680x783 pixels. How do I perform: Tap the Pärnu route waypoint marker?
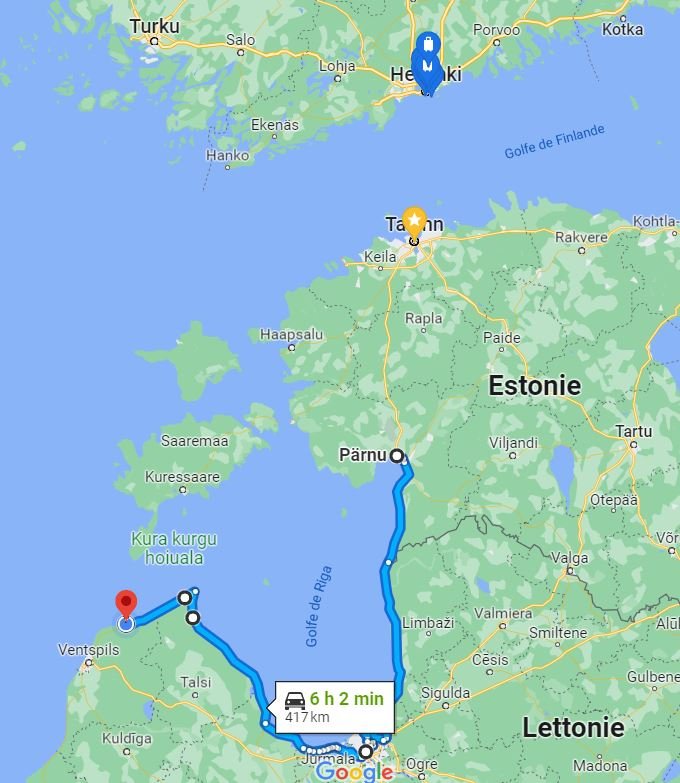click(x=397, y=456)
